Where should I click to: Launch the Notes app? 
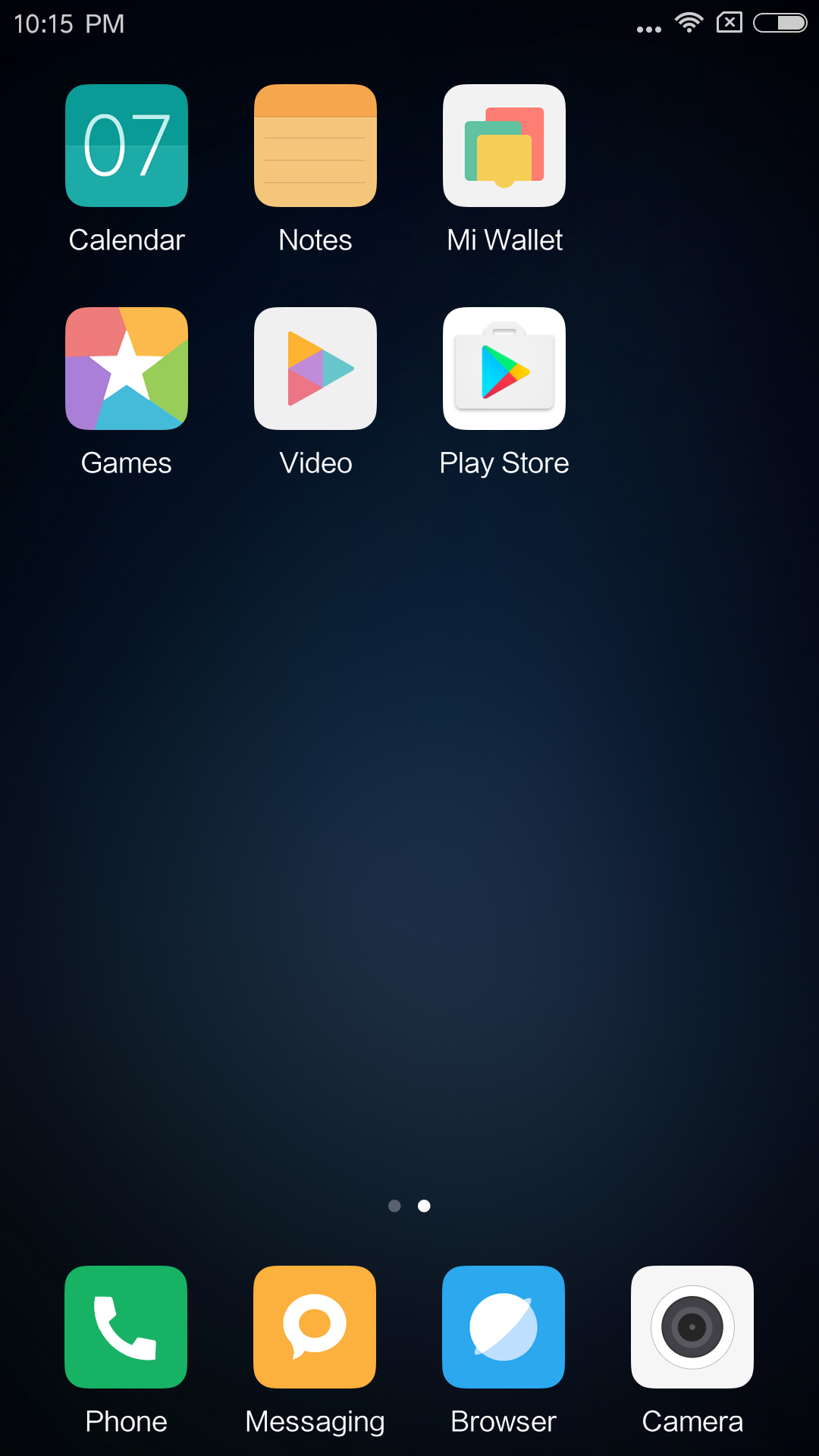click(315, 146)
